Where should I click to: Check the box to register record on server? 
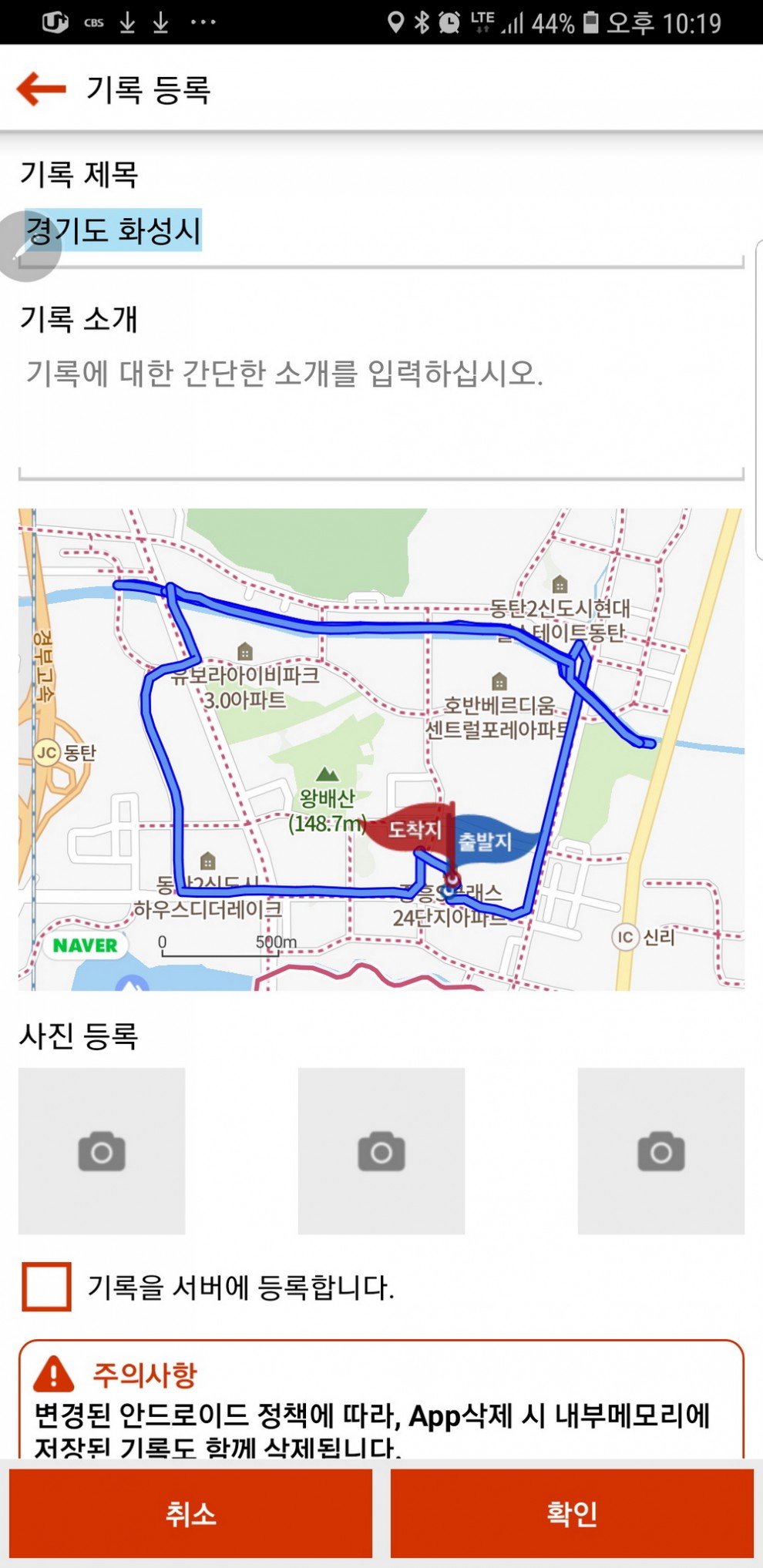(x=47, y=1287)
